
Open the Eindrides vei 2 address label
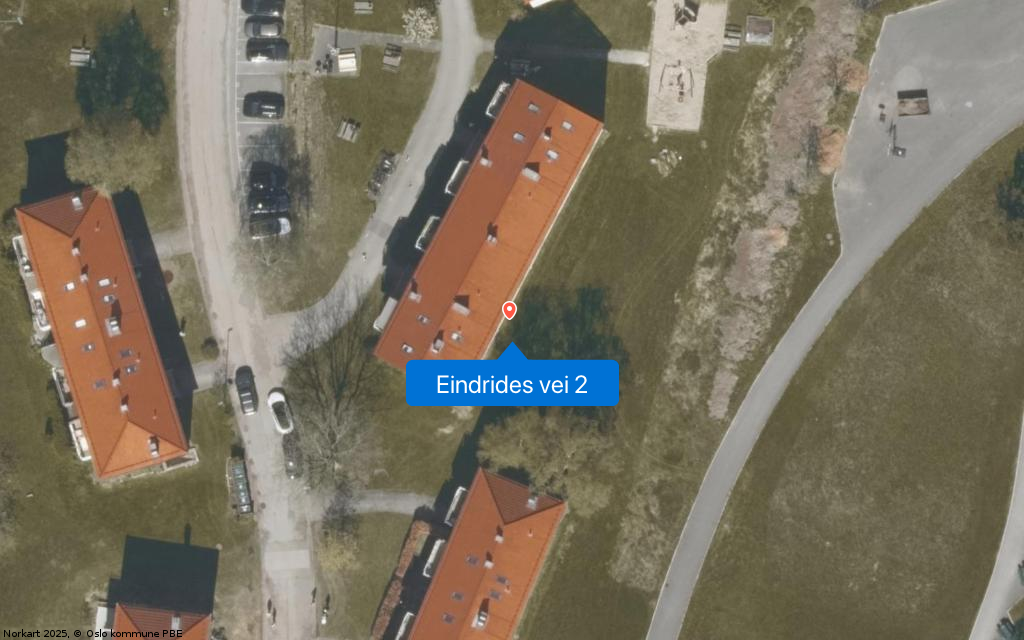[x=512, y=384]
